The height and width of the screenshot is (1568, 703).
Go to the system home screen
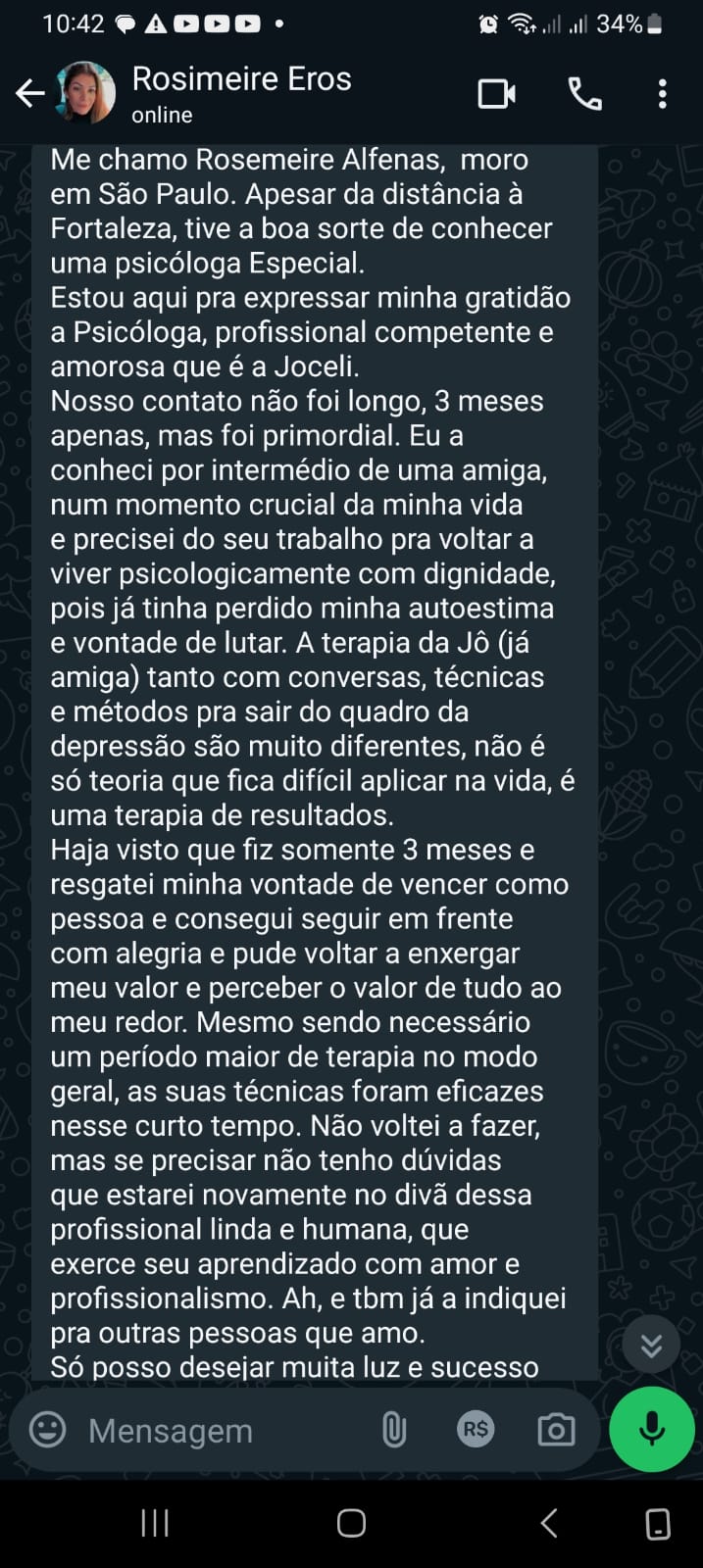pyautogui.click(x=351, y=1523)
